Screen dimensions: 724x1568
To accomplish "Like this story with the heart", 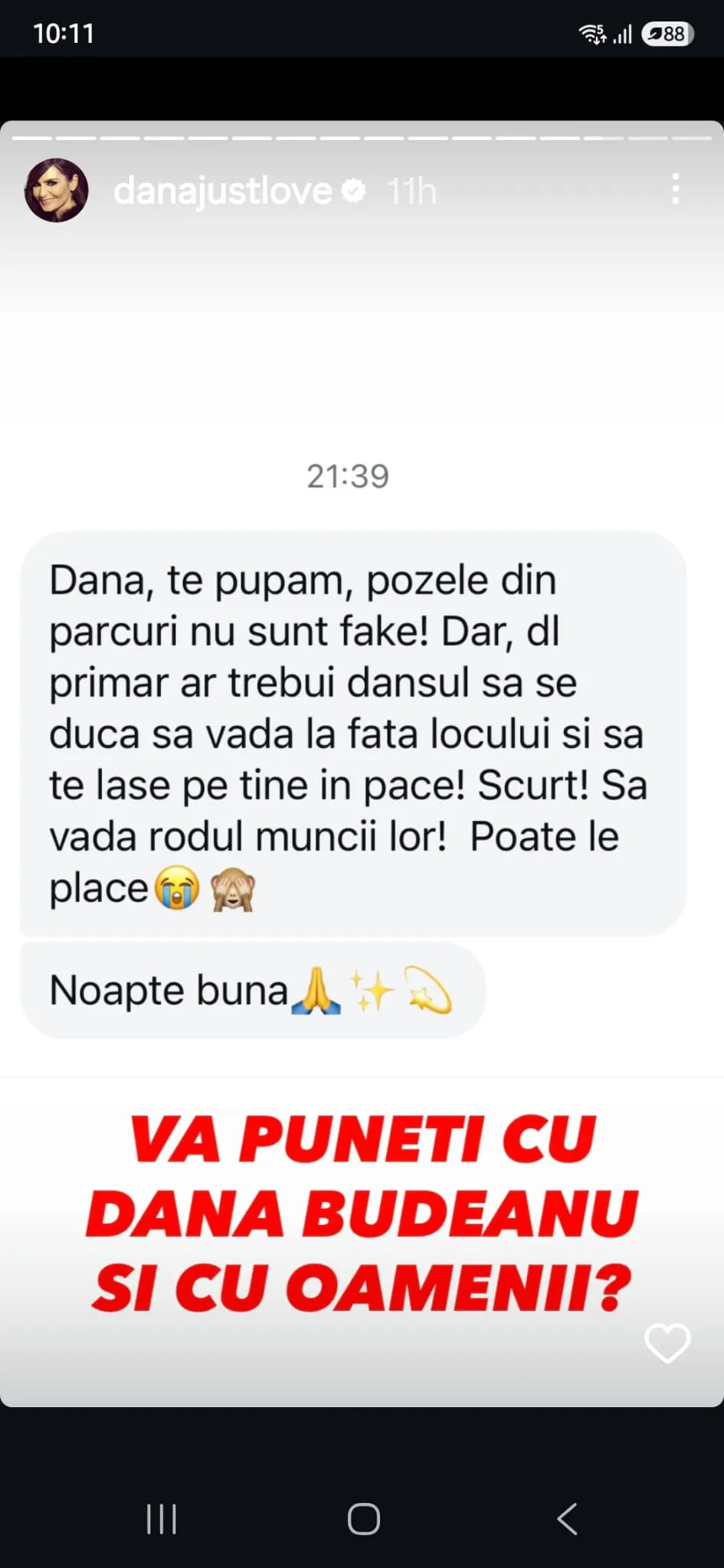I will [x=667, y=1343].
